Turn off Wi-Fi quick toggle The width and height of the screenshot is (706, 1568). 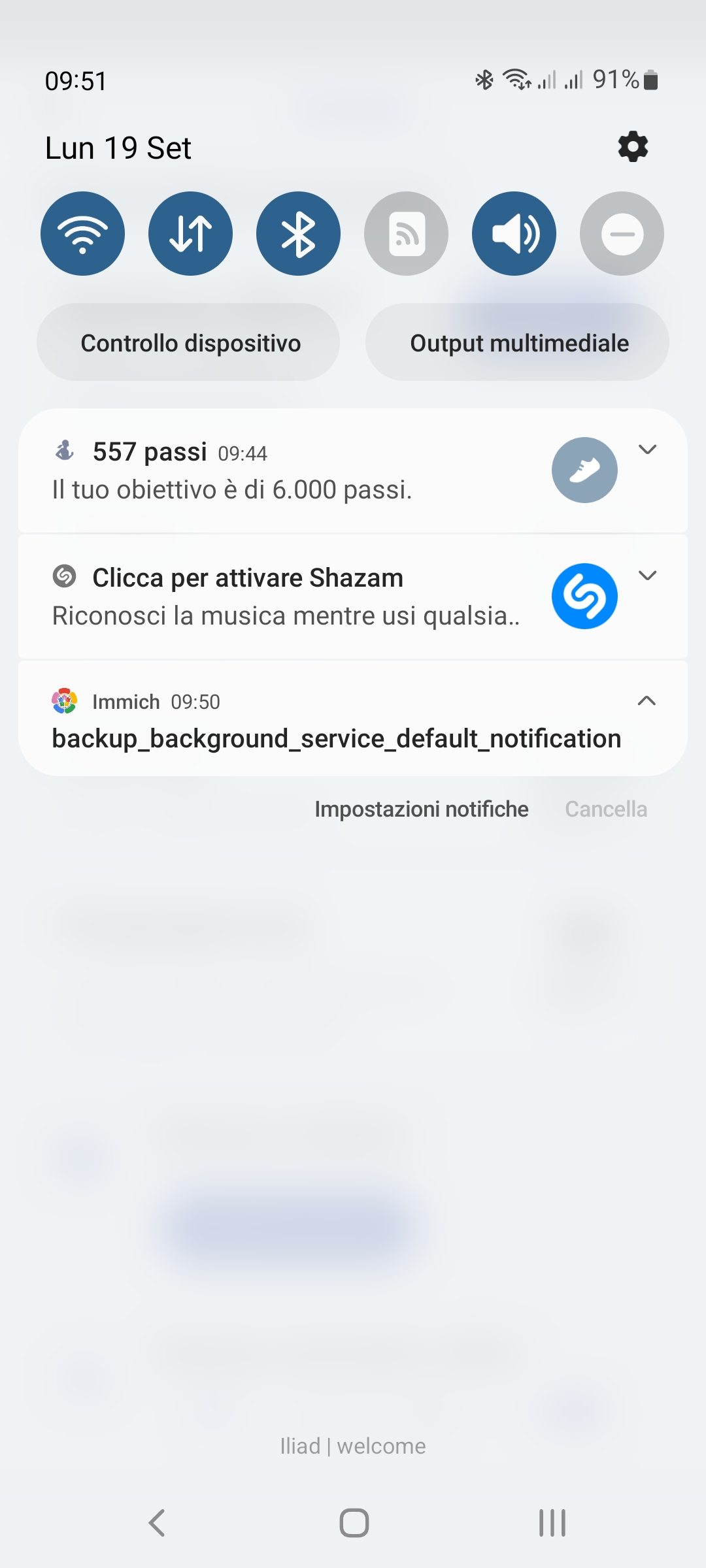82,234
